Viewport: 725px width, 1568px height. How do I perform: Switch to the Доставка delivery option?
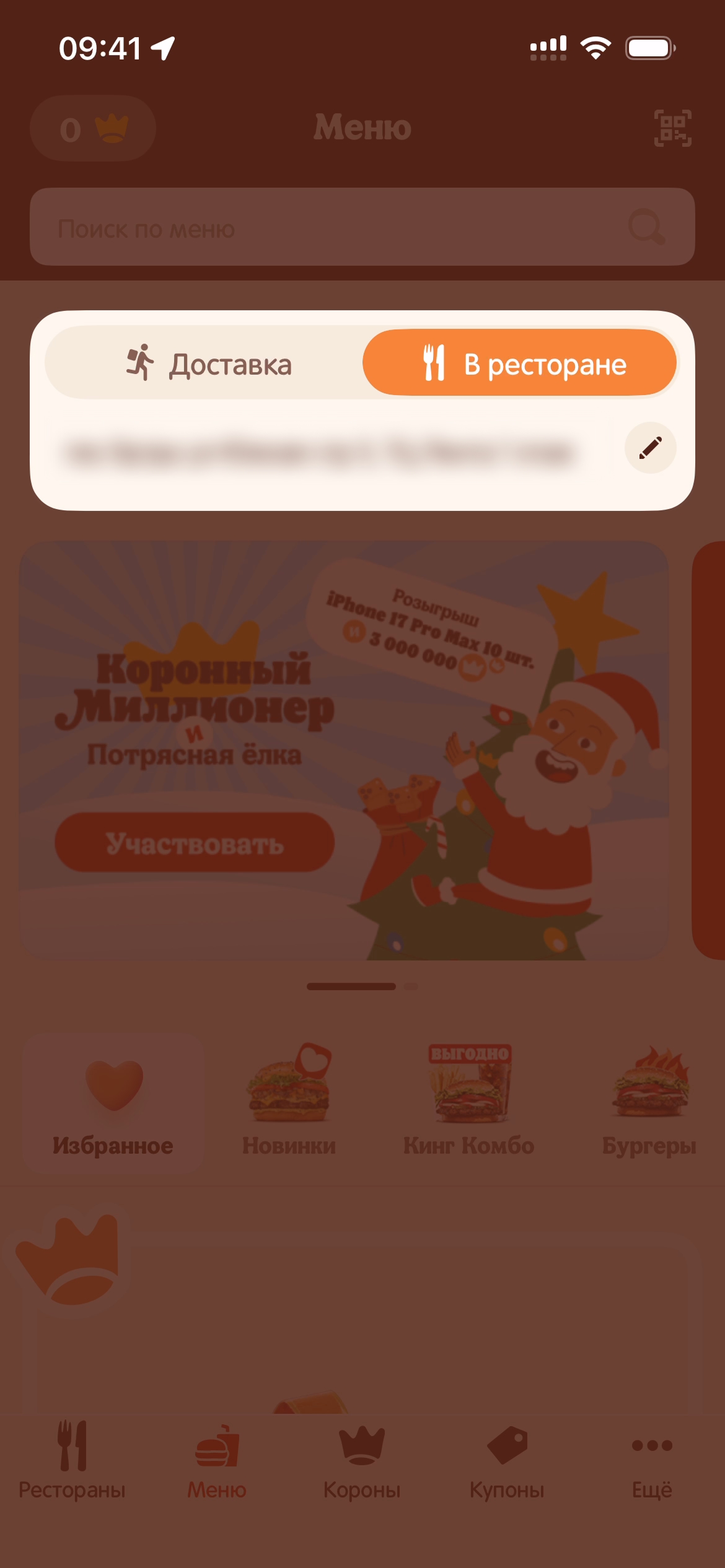(208, 364)
